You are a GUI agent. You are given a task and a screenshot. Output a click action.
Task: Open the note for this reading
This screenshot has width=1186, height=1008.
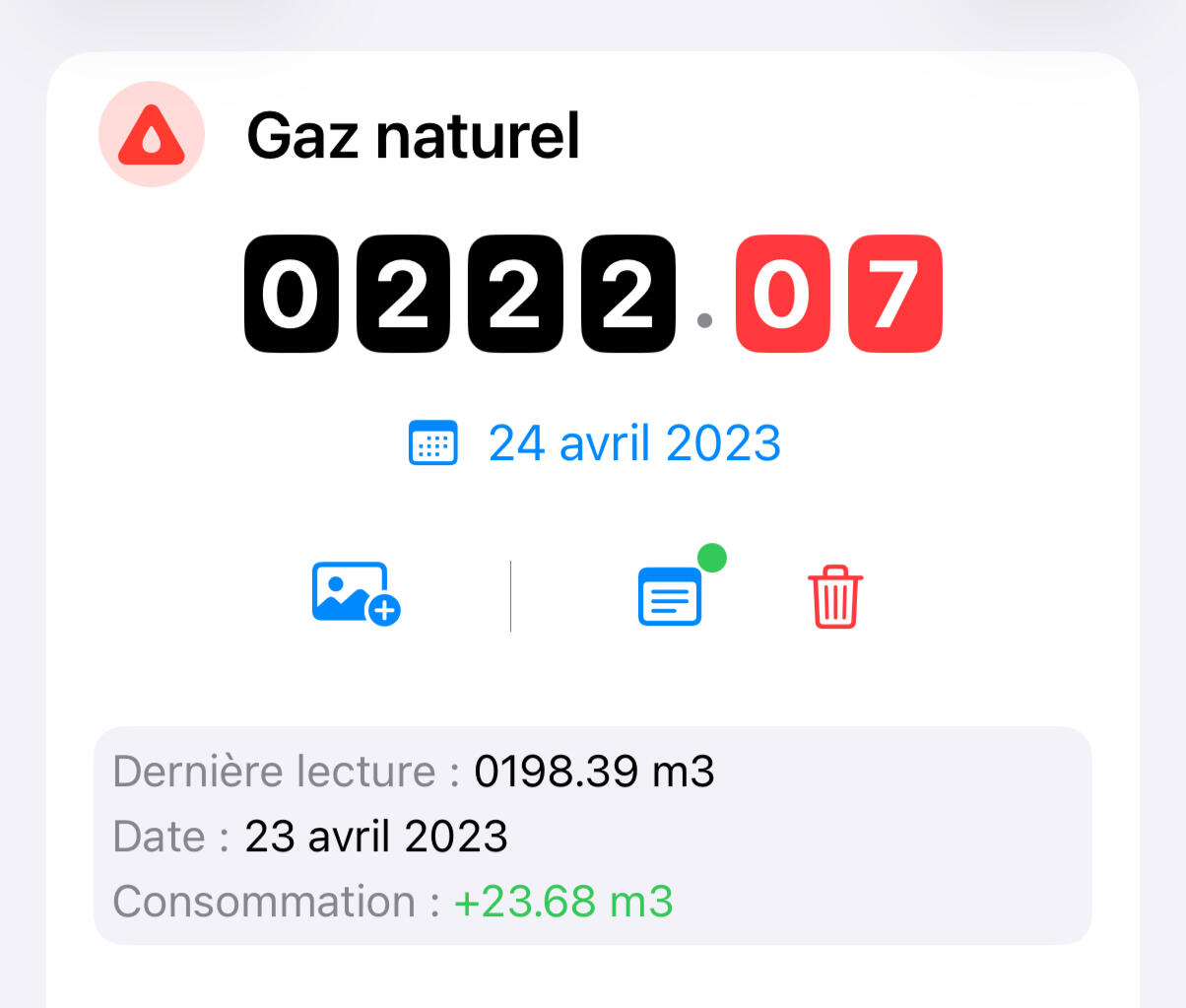[x=671, y=596]
